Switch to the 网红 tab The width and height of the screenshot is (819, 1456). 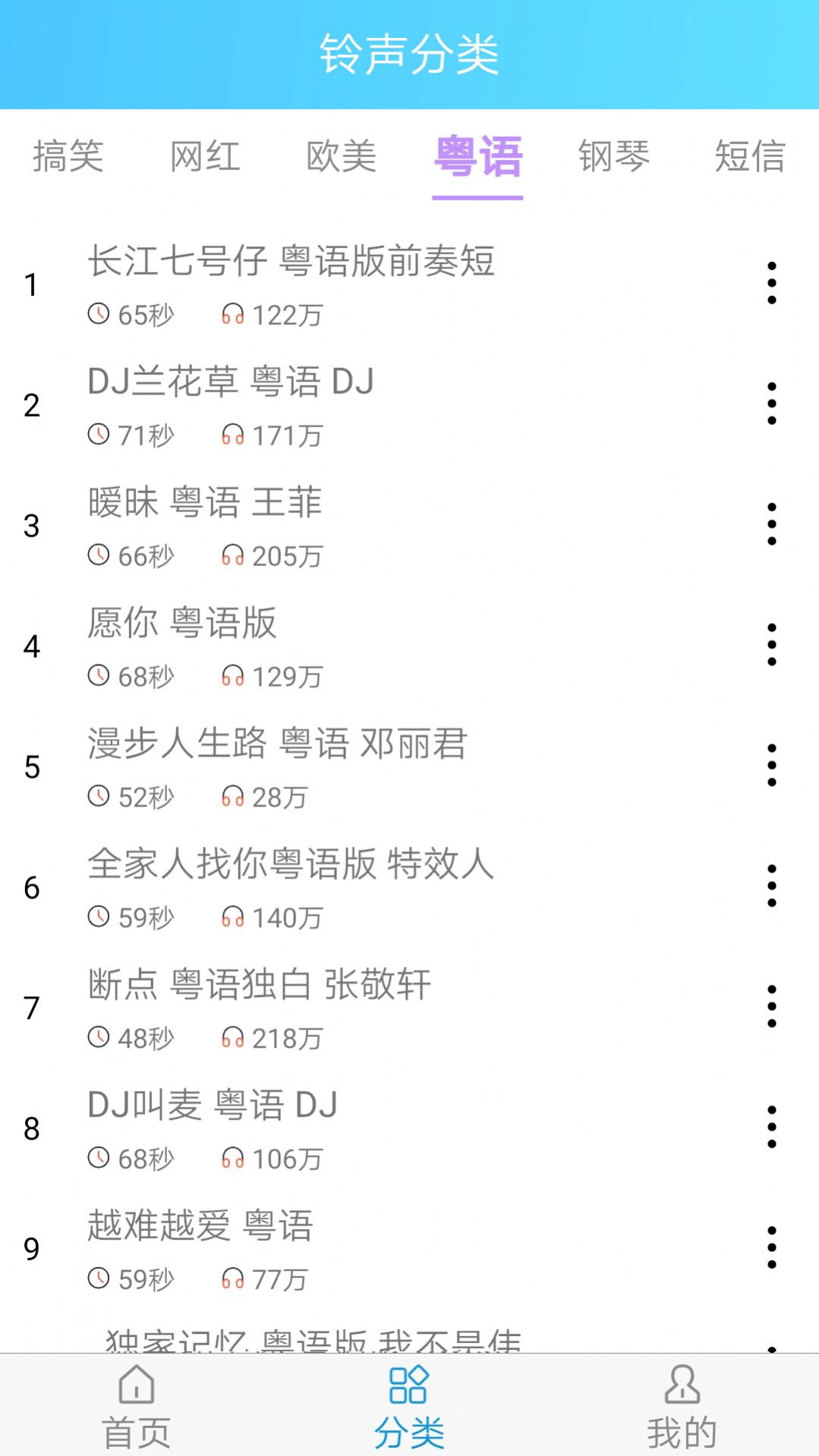point(205,158)
